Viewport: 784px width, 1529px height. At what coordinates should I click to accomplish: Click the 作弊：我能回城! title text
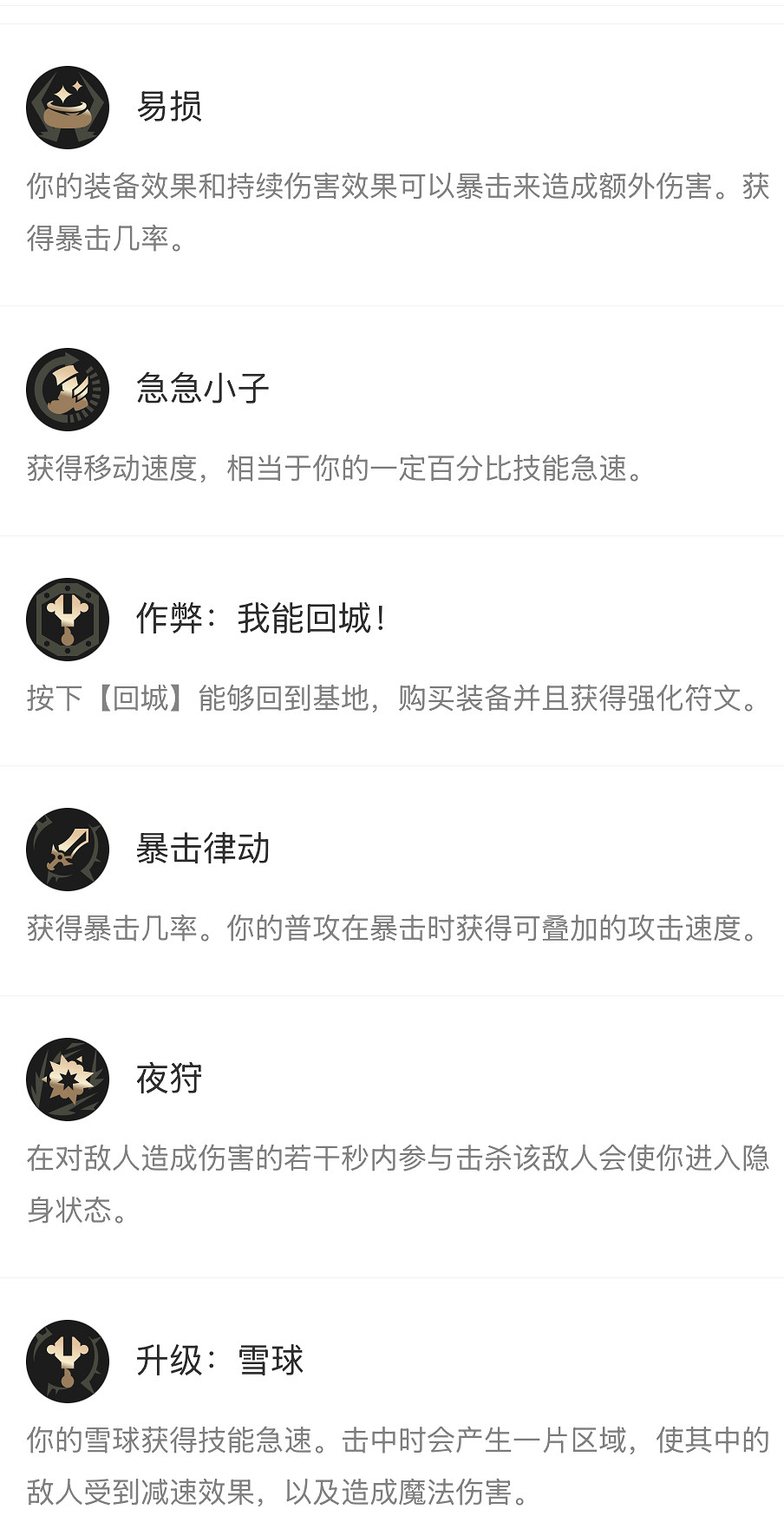click(262, 620)
